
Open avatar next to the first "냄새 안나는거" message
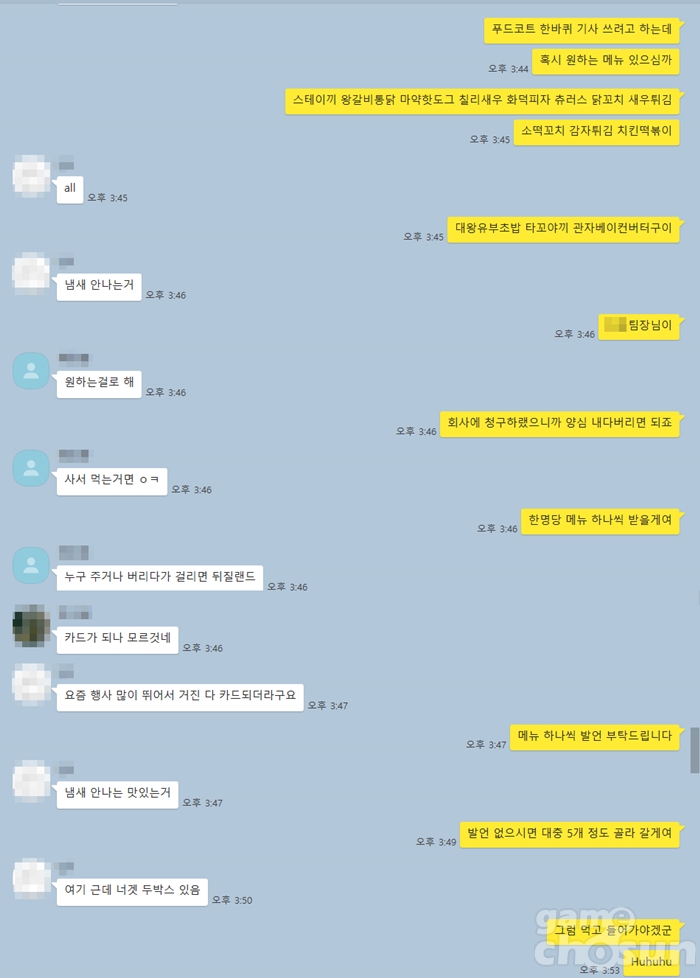[x=31, y=272]
